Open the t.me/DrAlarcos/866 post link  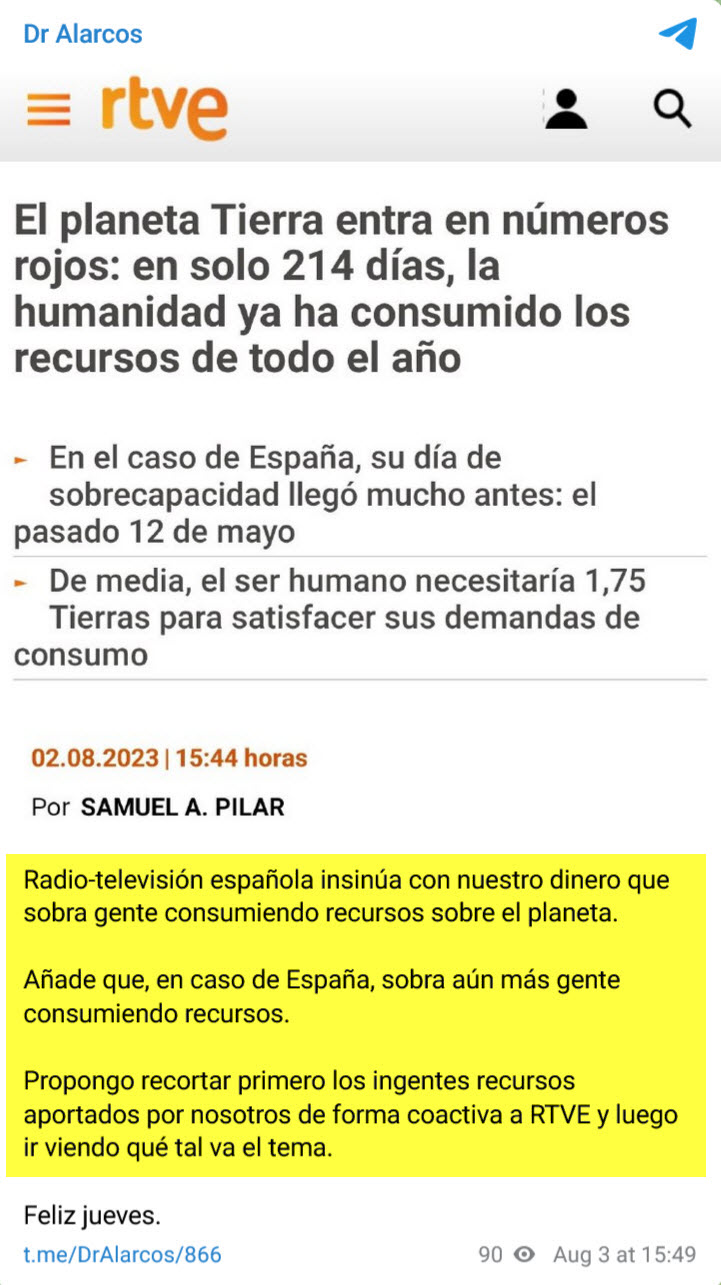[x=122, y=1254]
